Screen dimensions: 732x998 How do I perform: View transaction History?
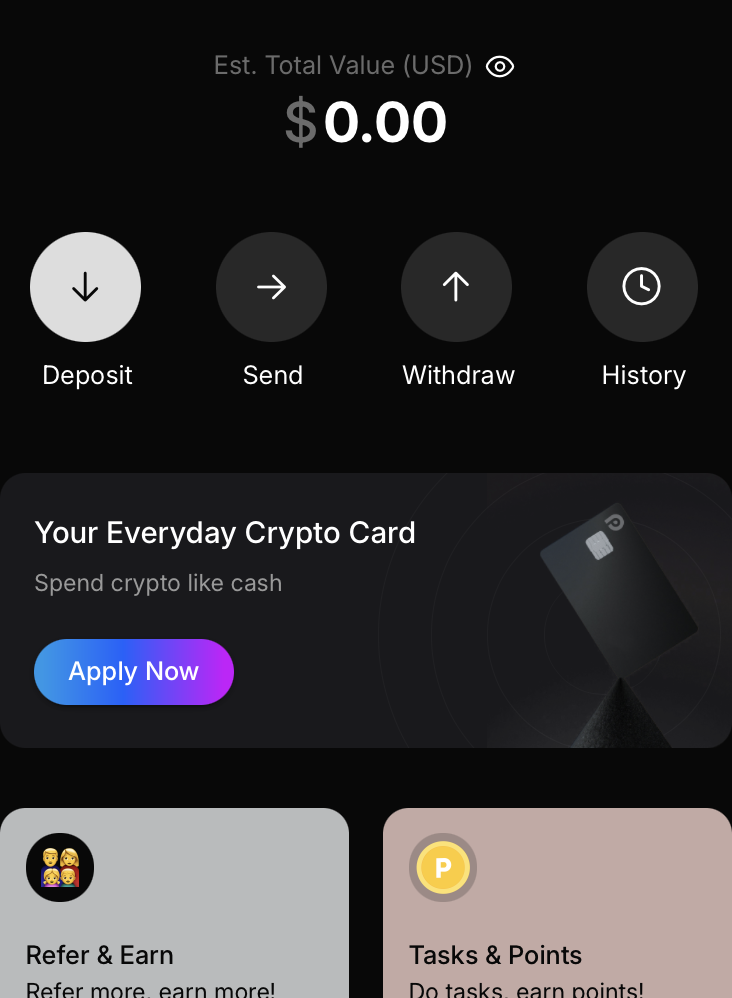coord(642,288)
